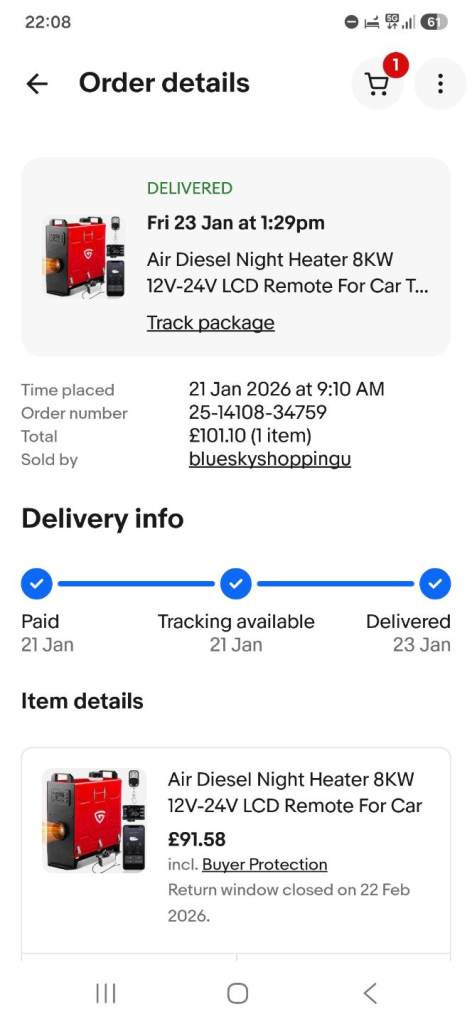This screenshot has height=1024, width=472.
Task: Go to the system home screen
Action: click(x=237, y=993)
